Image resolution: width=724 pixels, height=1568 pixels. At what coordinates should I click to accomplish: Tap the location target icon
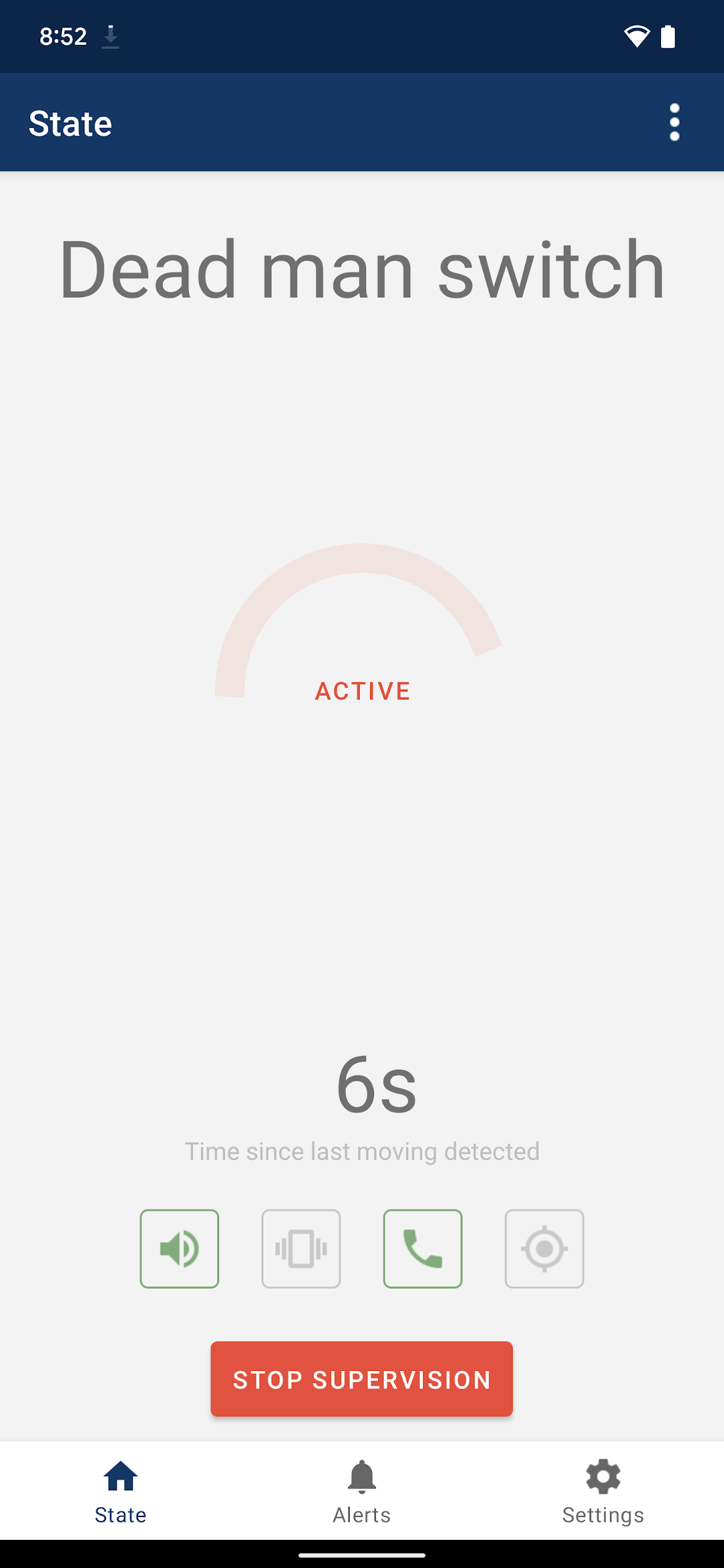click(544, 1249)
